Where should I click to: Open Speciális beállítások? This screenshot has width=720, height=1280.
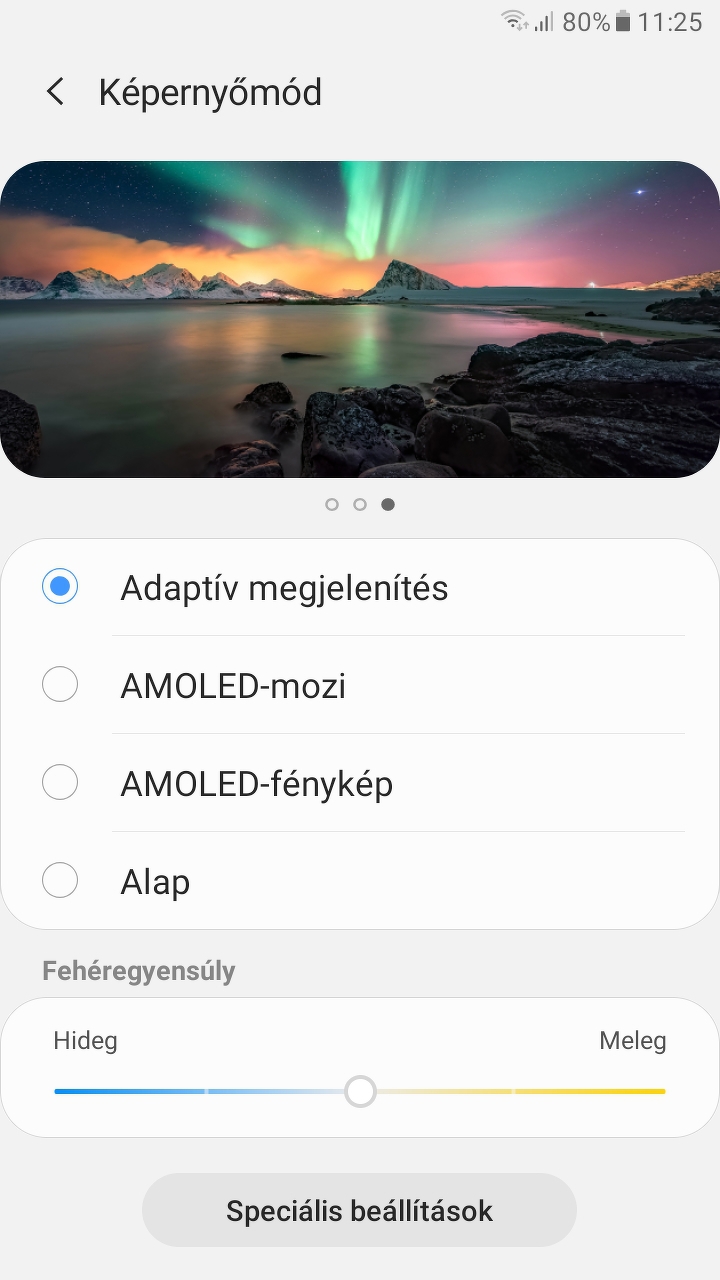pos(359,1211)
